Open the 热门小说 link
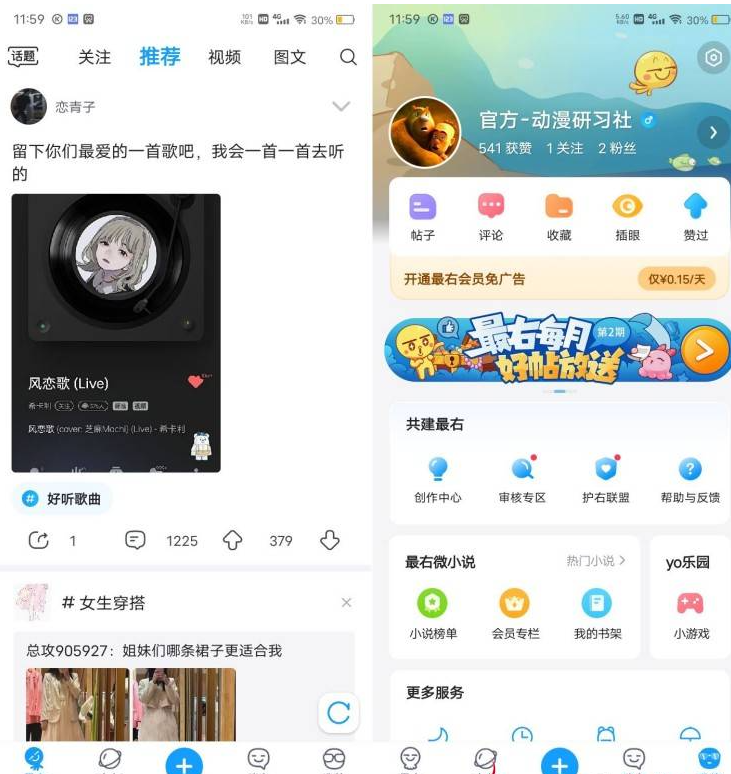731x774 pixels. [595, 561]
